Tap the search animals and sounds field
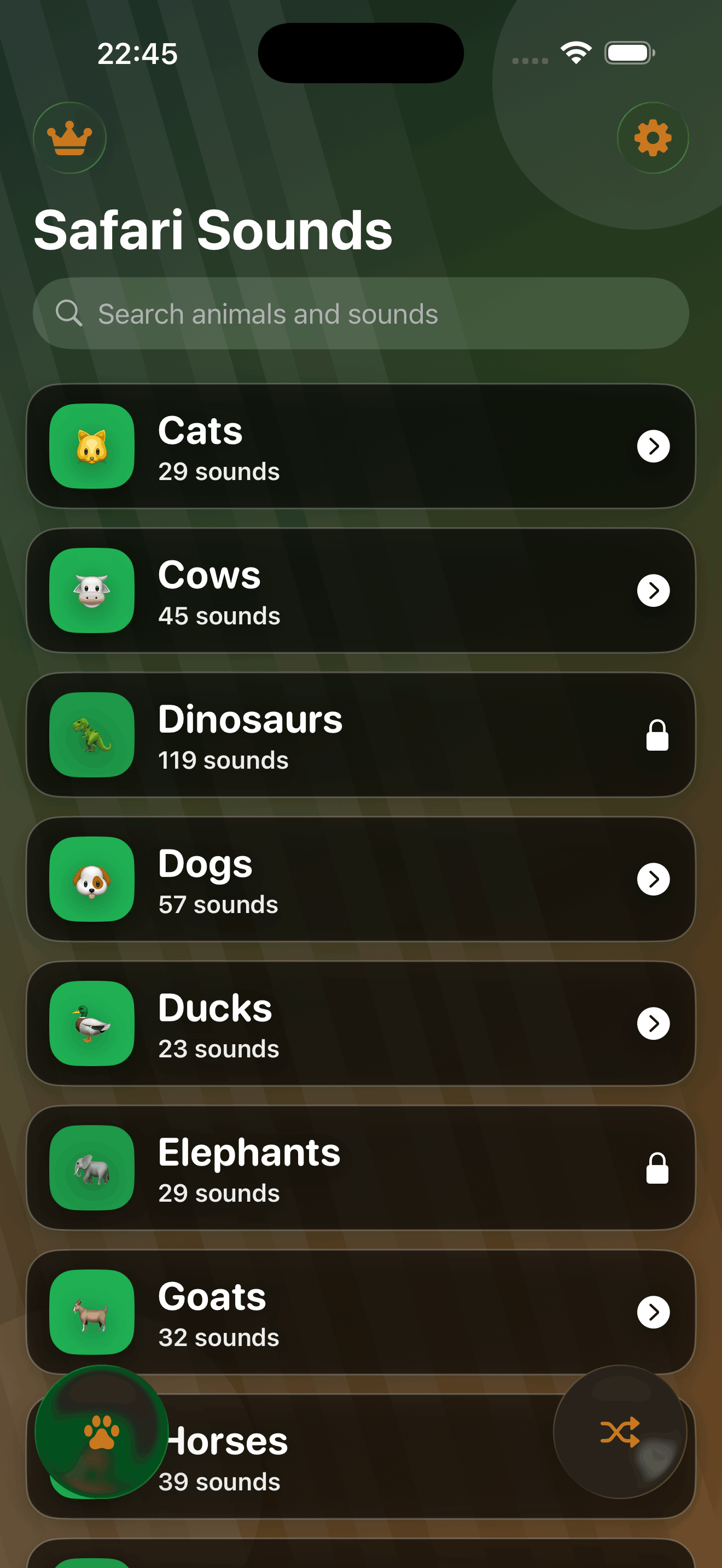 pos(361,314)
